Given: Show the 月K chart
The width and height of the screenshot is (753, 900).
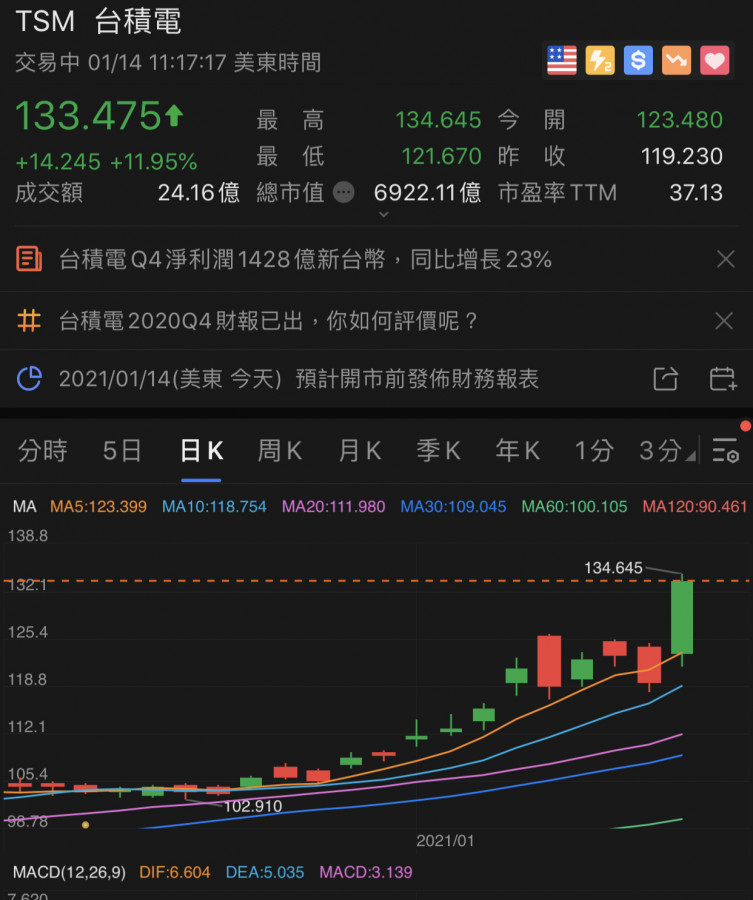Looking at the screenshot, I should pos(360,451).
